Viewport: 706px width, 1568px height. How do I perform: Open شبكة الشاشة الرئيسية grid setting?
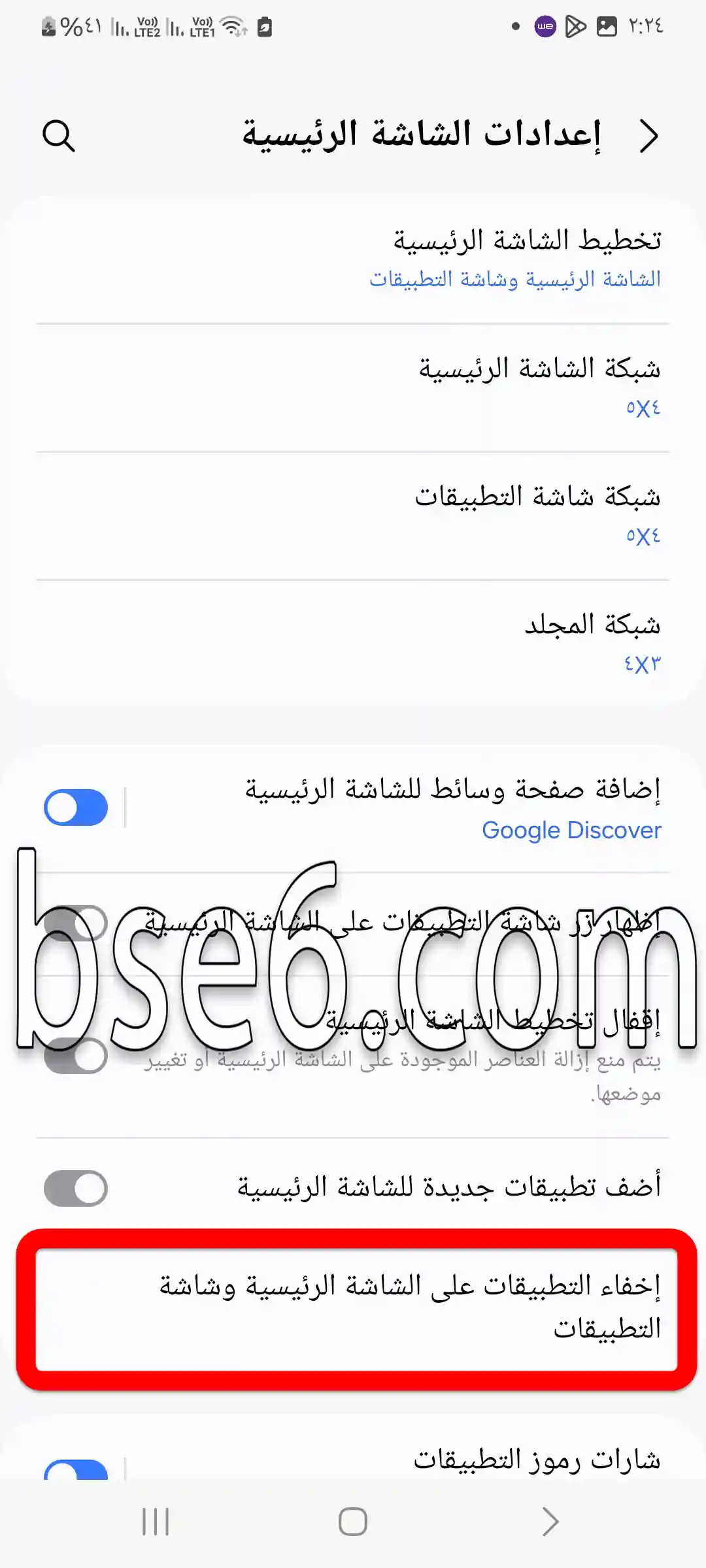353,387
